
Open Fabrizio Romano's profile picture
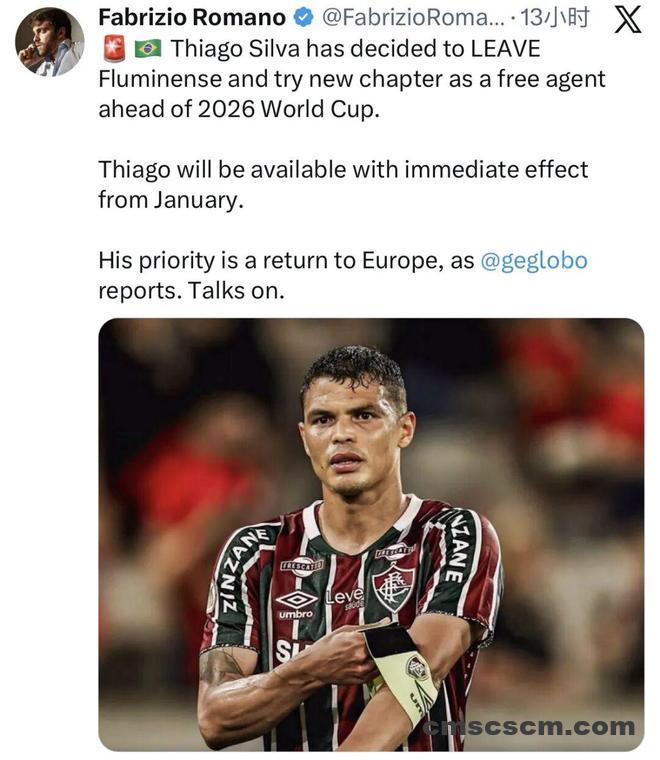click(x=49, y=41)
